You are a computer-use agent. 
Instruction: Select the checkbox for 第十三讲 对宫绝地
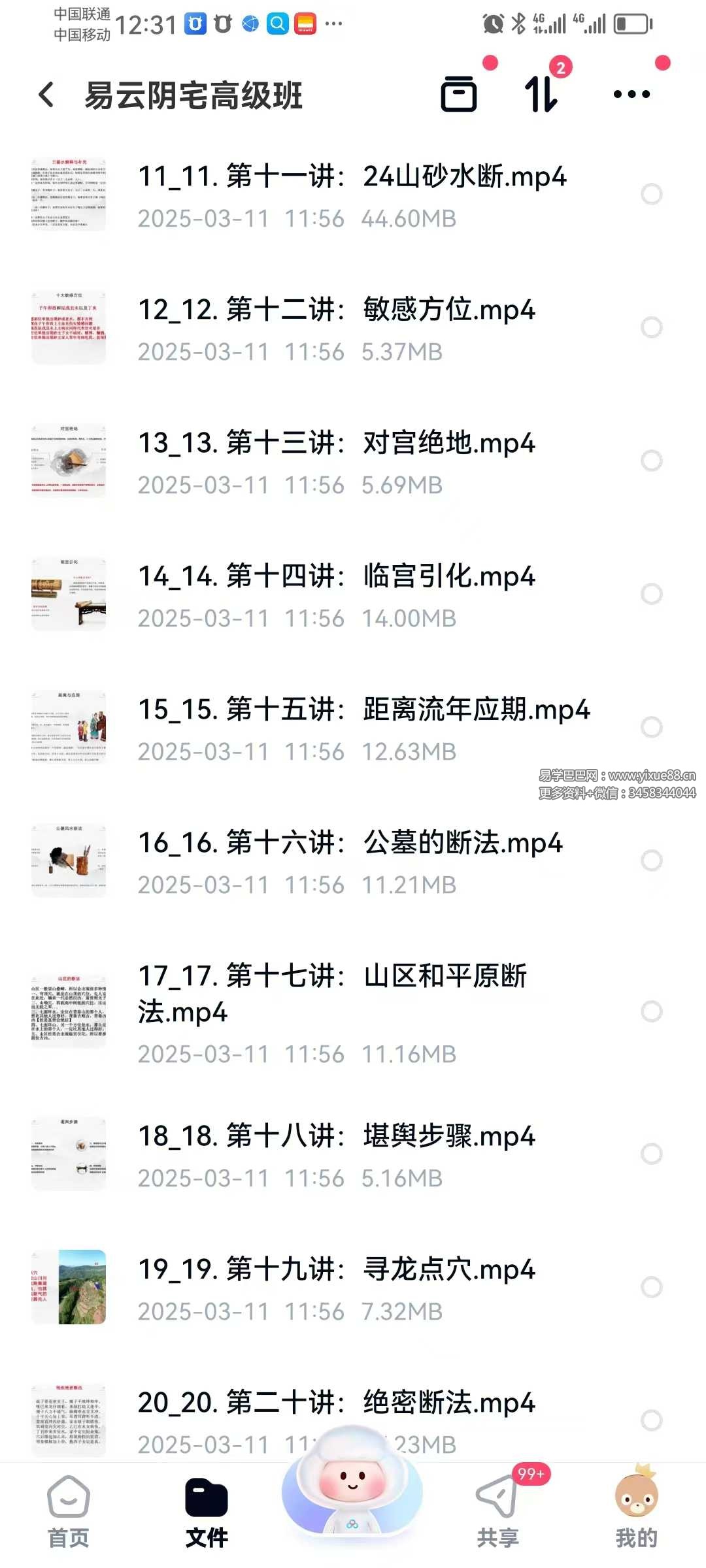[652, 461]
